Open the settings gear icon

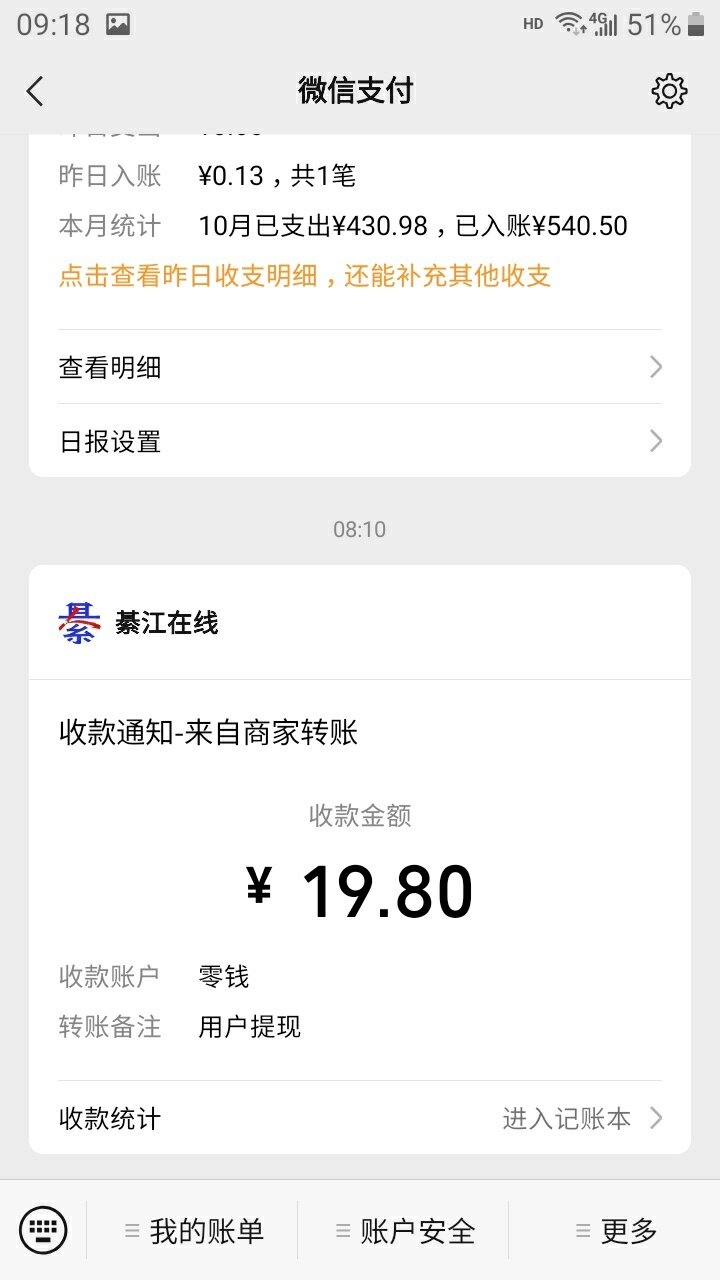tap(669, 91)
